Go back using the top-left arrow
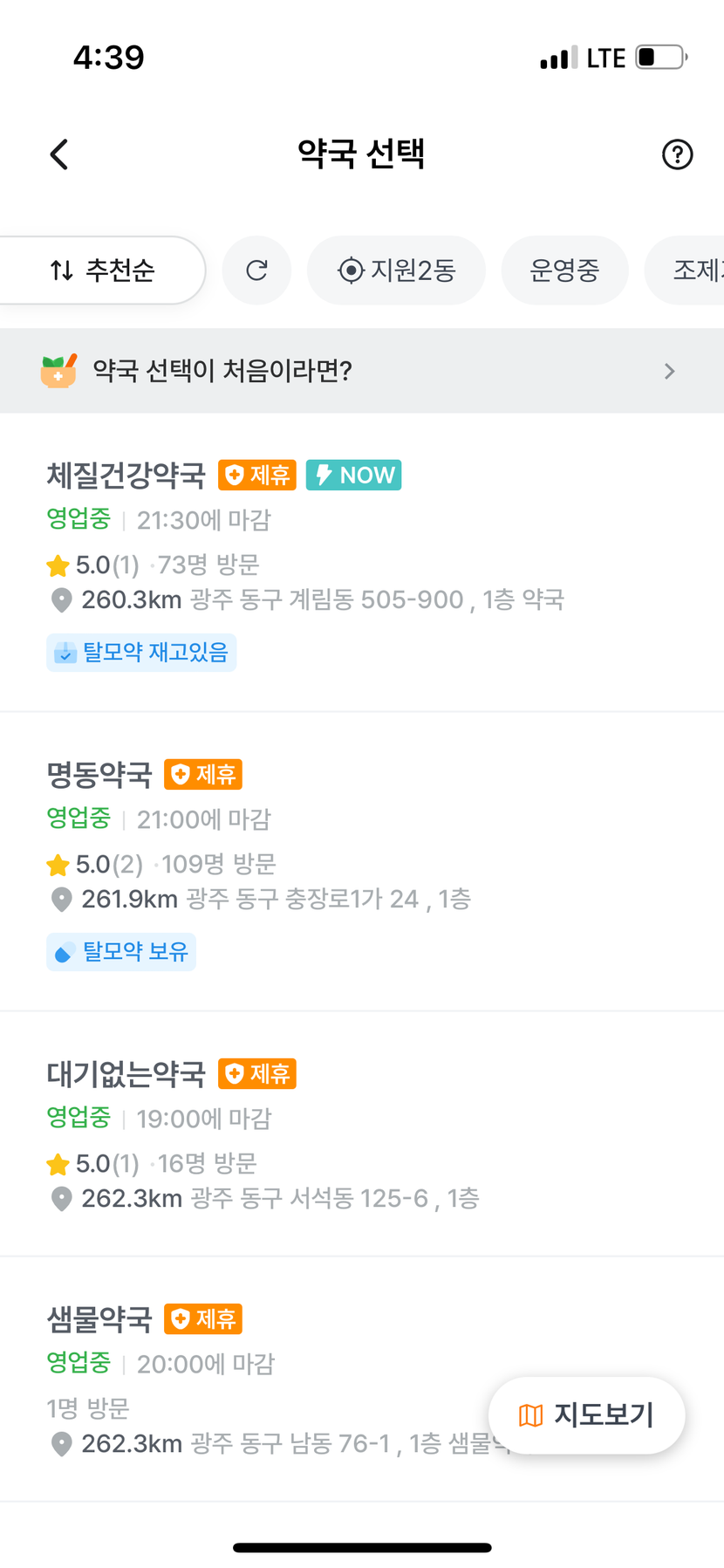 coord(58,154)
